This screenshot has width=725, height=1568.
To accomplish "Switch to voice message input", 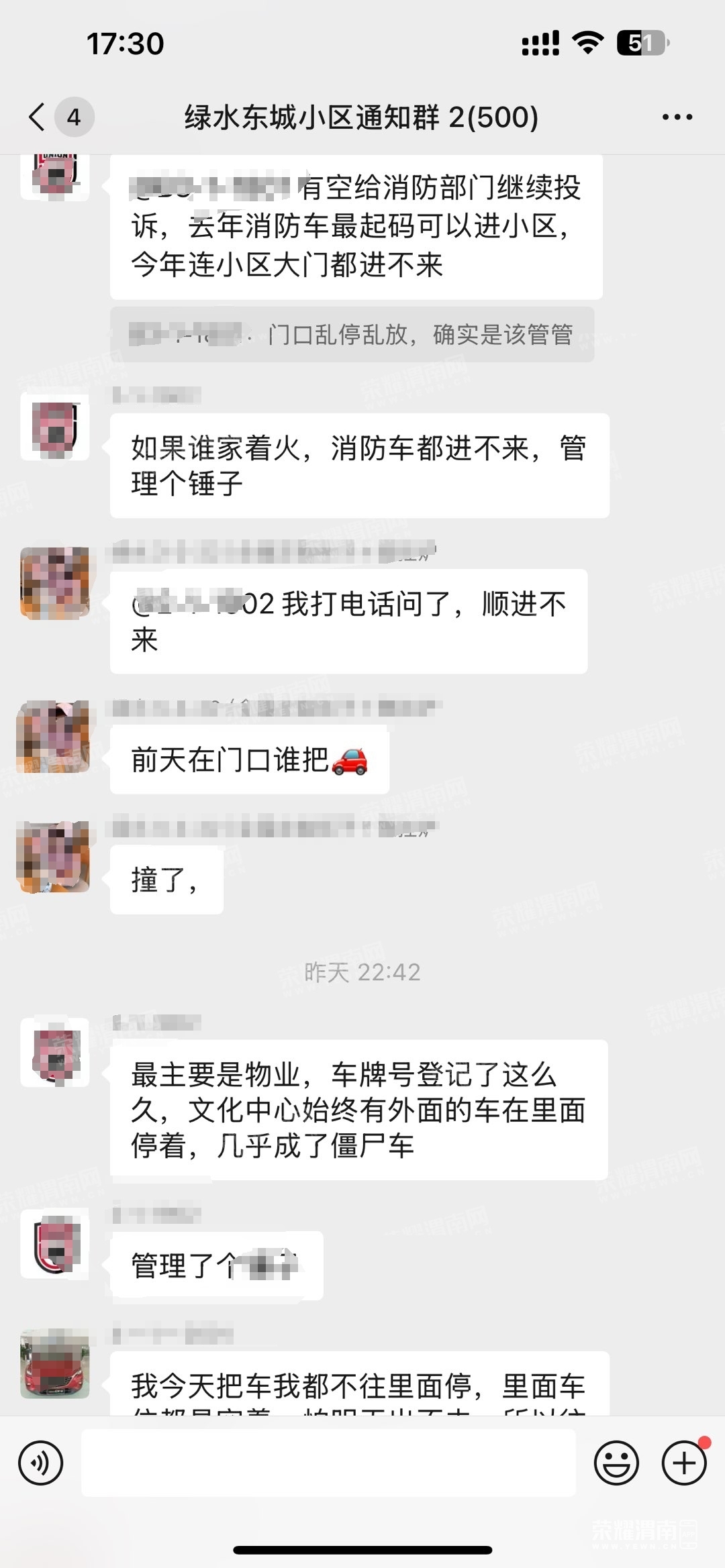I will [x=41, y=1463].
